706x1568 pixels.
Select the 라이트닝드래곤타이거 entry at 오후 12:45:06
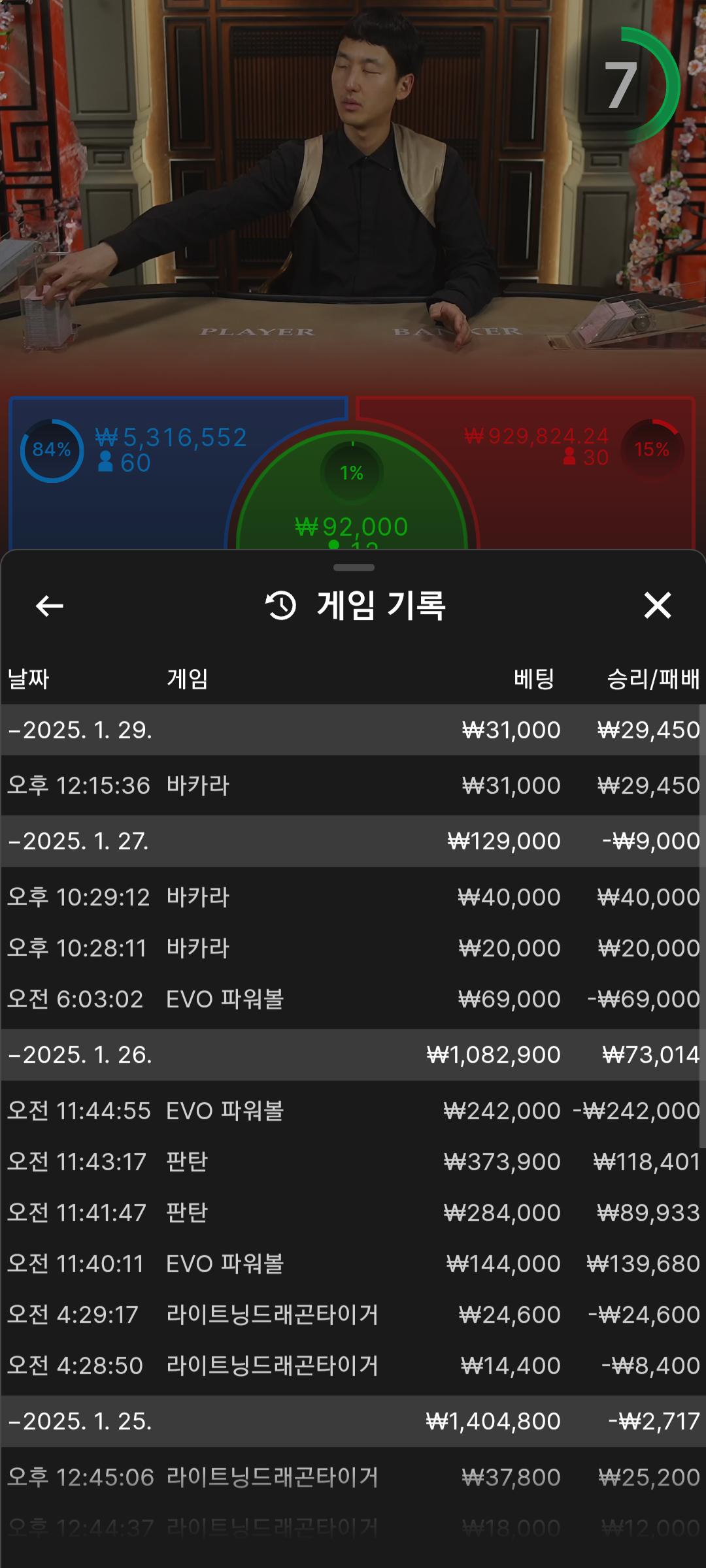pos(353,1477)
